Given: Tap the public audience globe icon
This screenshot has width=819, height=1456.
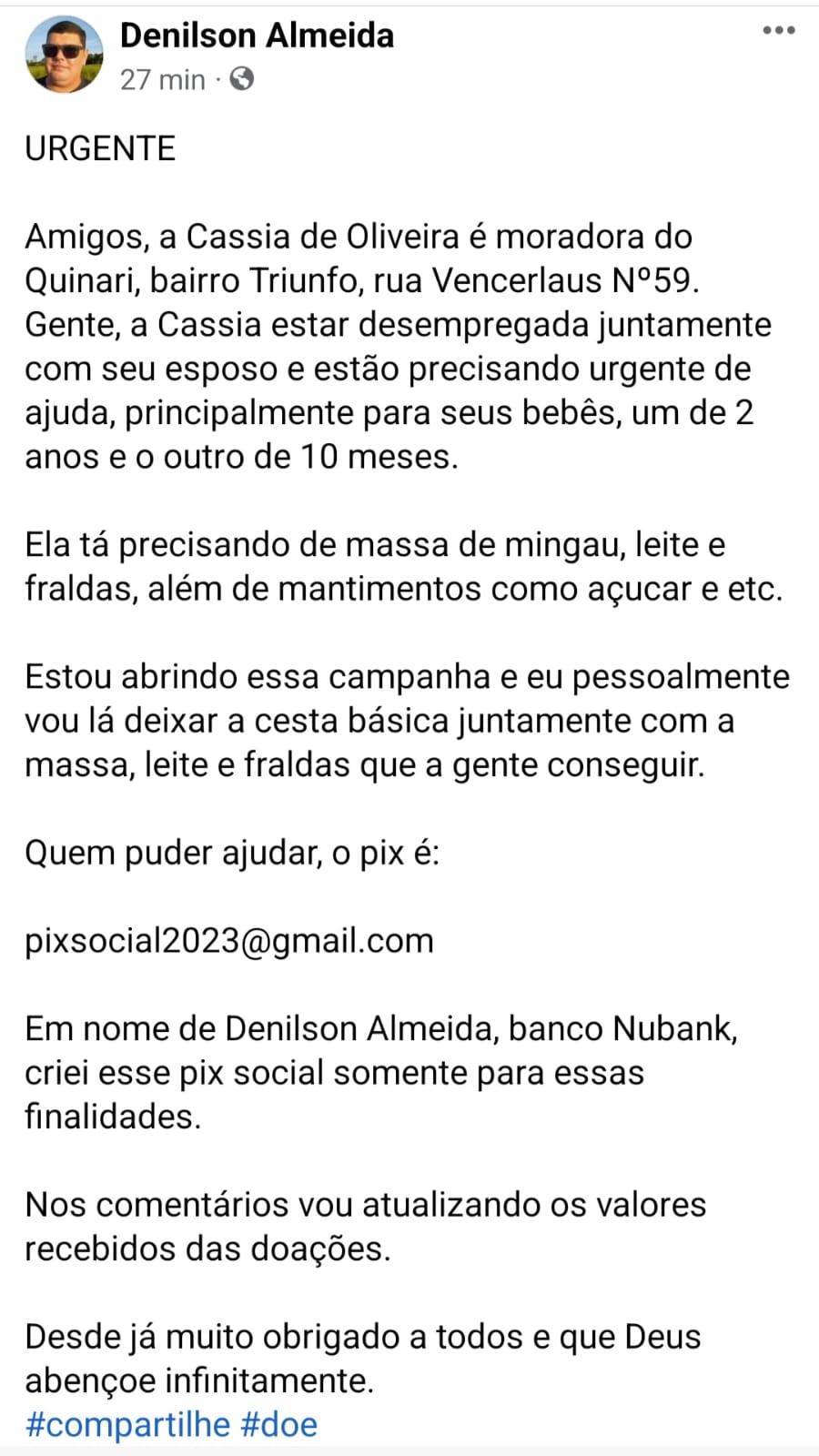Looking at the screenshot, I should click(x=242, y=79).
